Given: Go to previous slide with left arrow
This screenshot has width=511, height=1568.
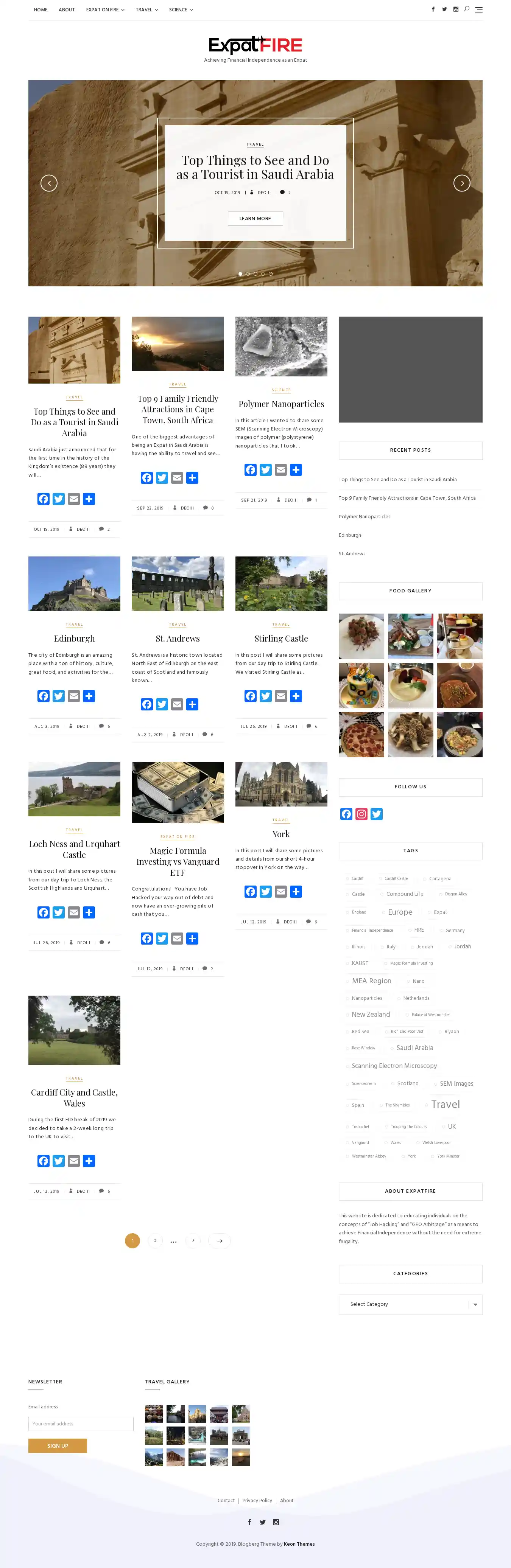Looking at the screenshot, I should tap(49, 183).
